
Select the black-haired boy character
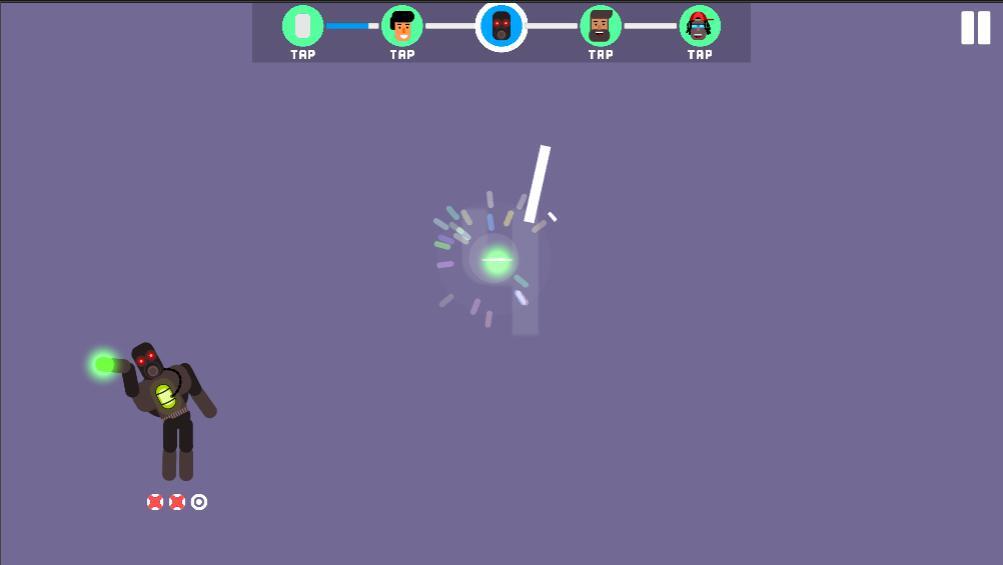coord(402,26)
